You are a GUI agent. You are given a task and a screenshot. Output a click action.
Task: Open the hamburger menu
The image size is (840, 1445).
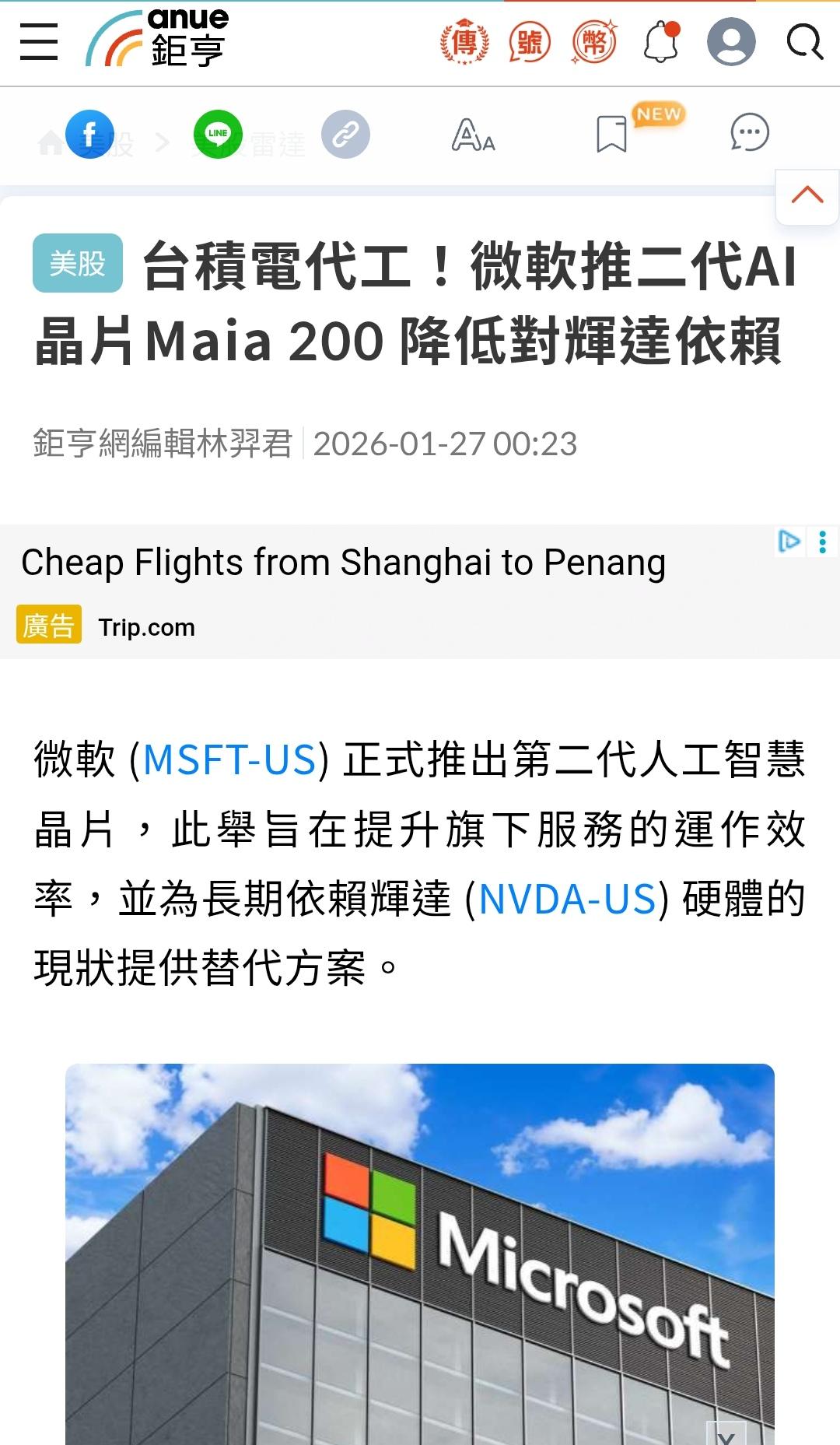(x=39, y=42)
